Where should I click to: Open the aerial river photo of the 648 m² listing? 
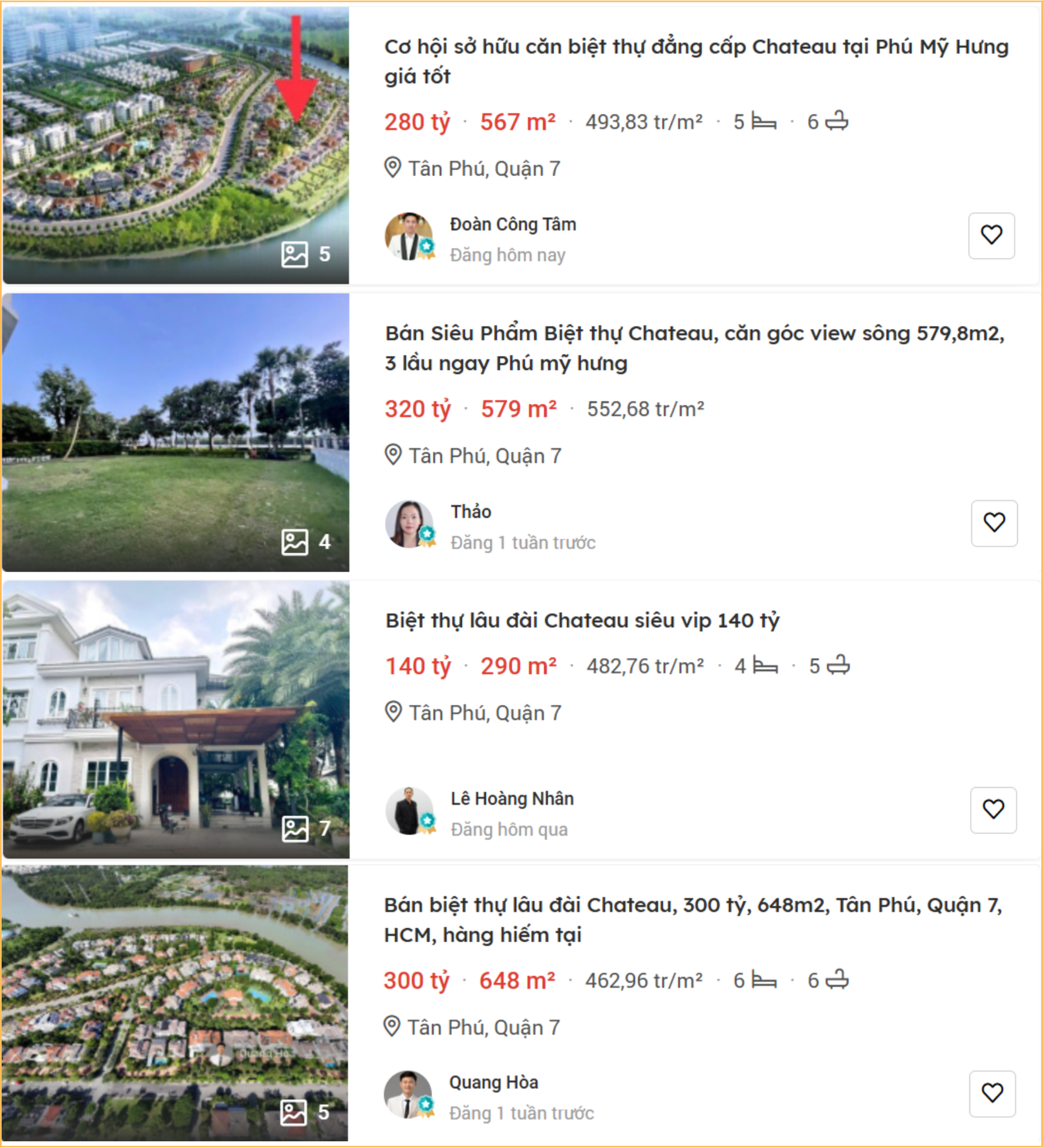tap(174, 1003)
